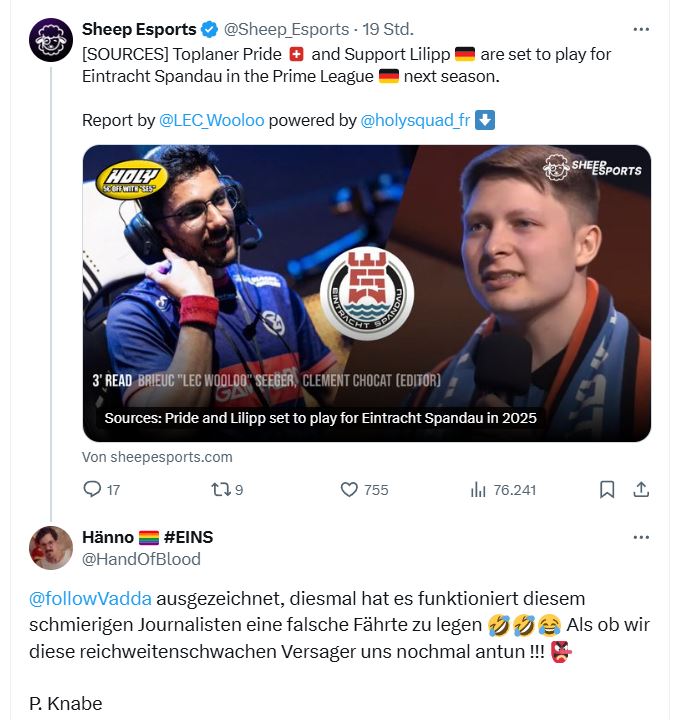Reply to the Sheep Esports post
Screen dimensions: 674x720
(x=93, y=489)
